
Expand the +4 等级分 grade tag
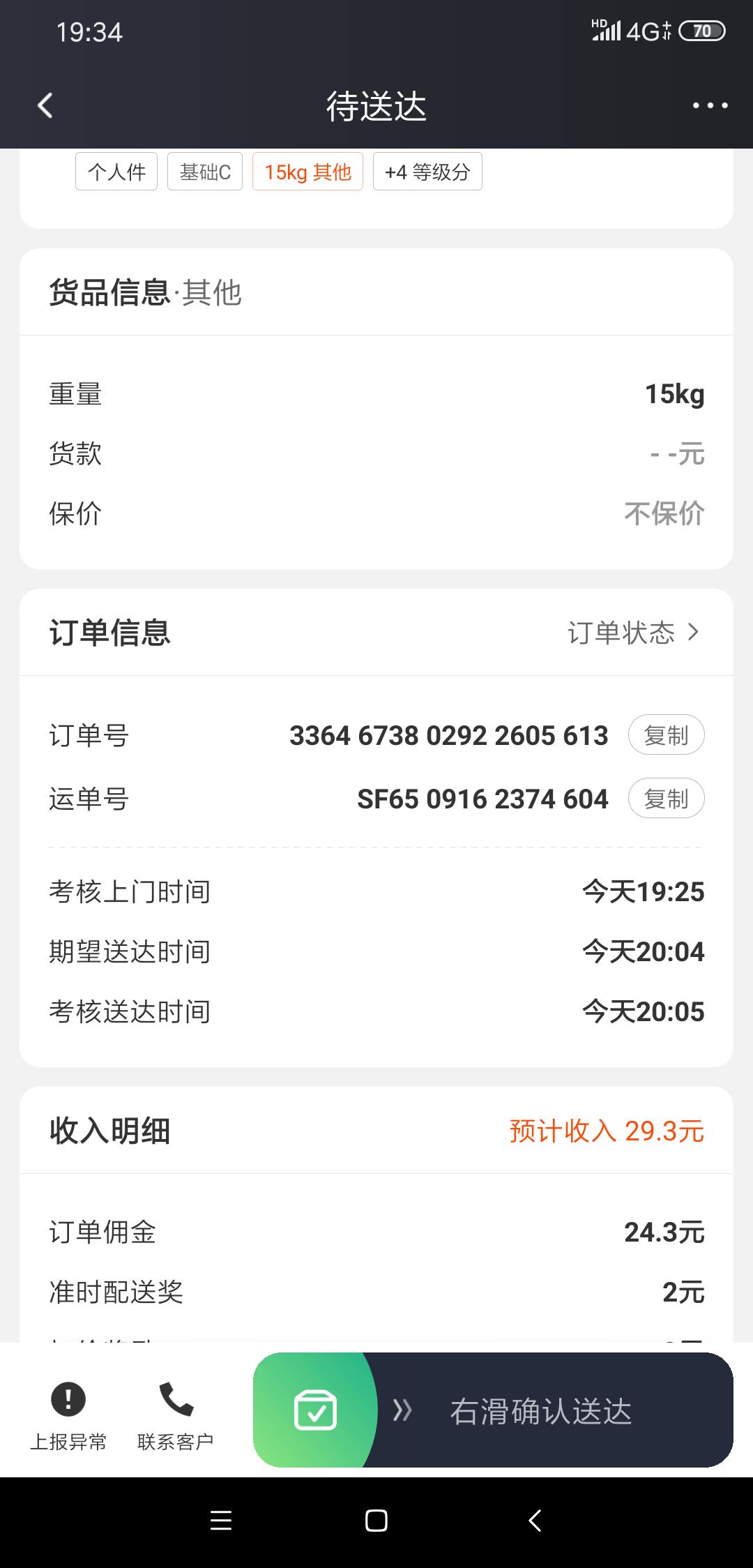tap(427, 171)
